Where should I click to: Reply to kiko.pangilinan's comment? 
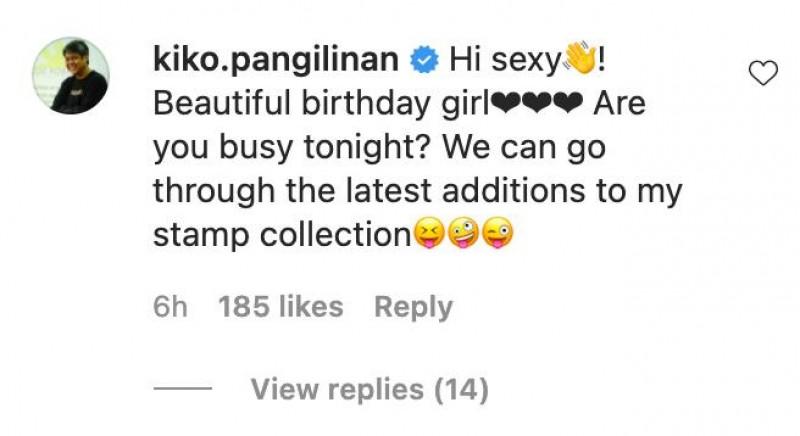pyautogui.click(x=413, y=307)
